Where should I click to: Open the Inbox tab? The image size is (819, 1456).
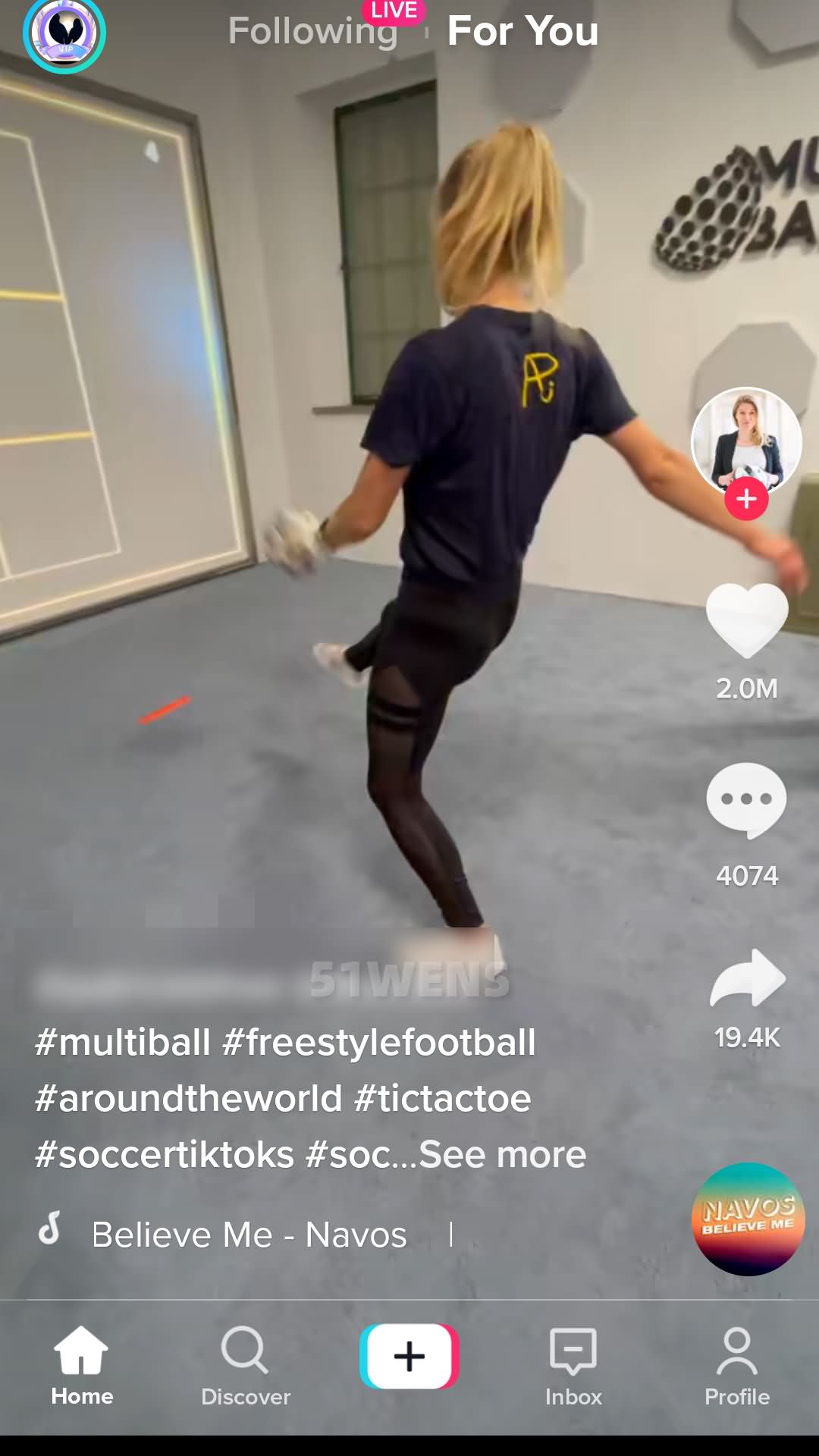point(573,1367)
